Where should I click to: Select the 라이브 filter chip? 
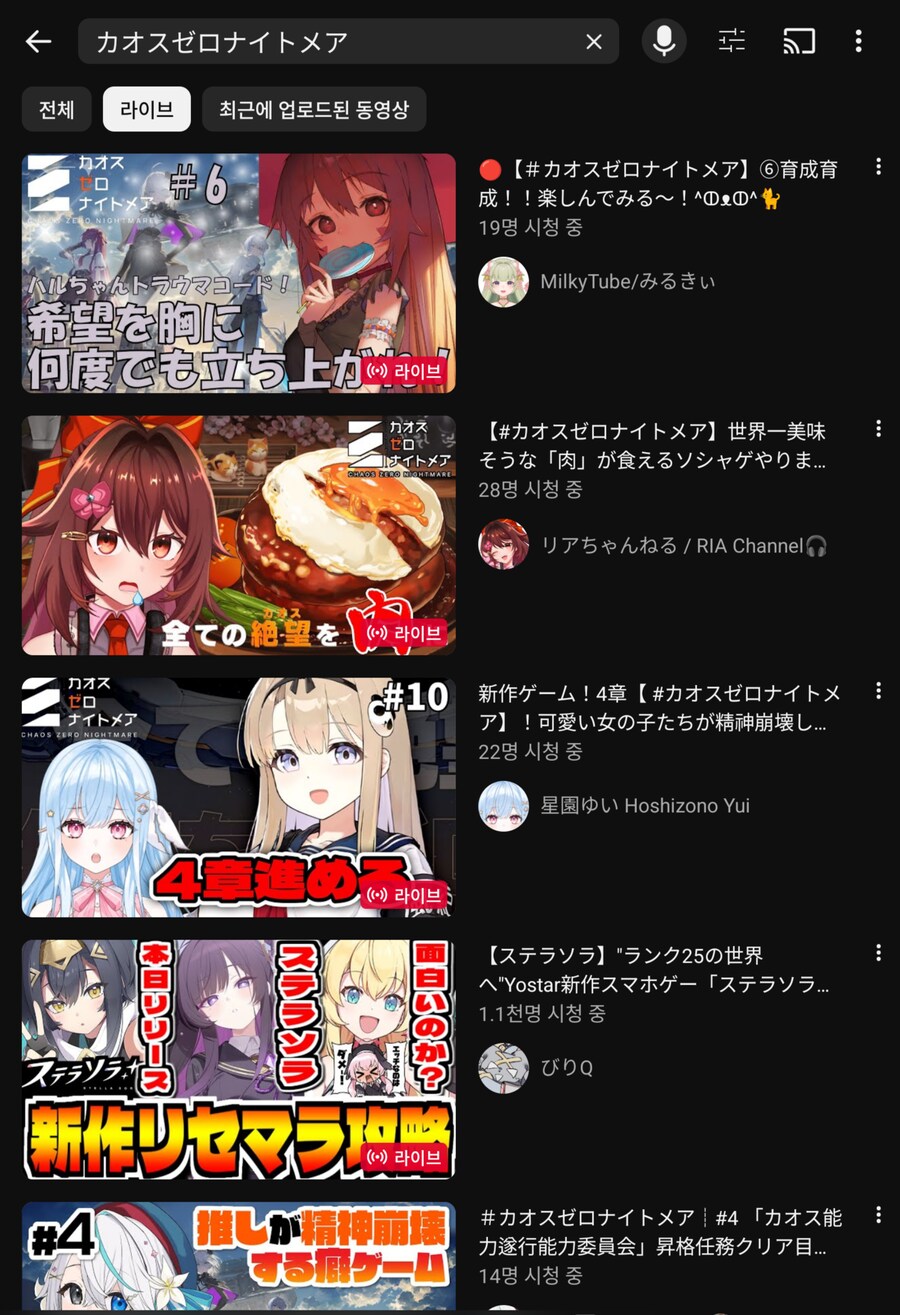click(147, 109)
